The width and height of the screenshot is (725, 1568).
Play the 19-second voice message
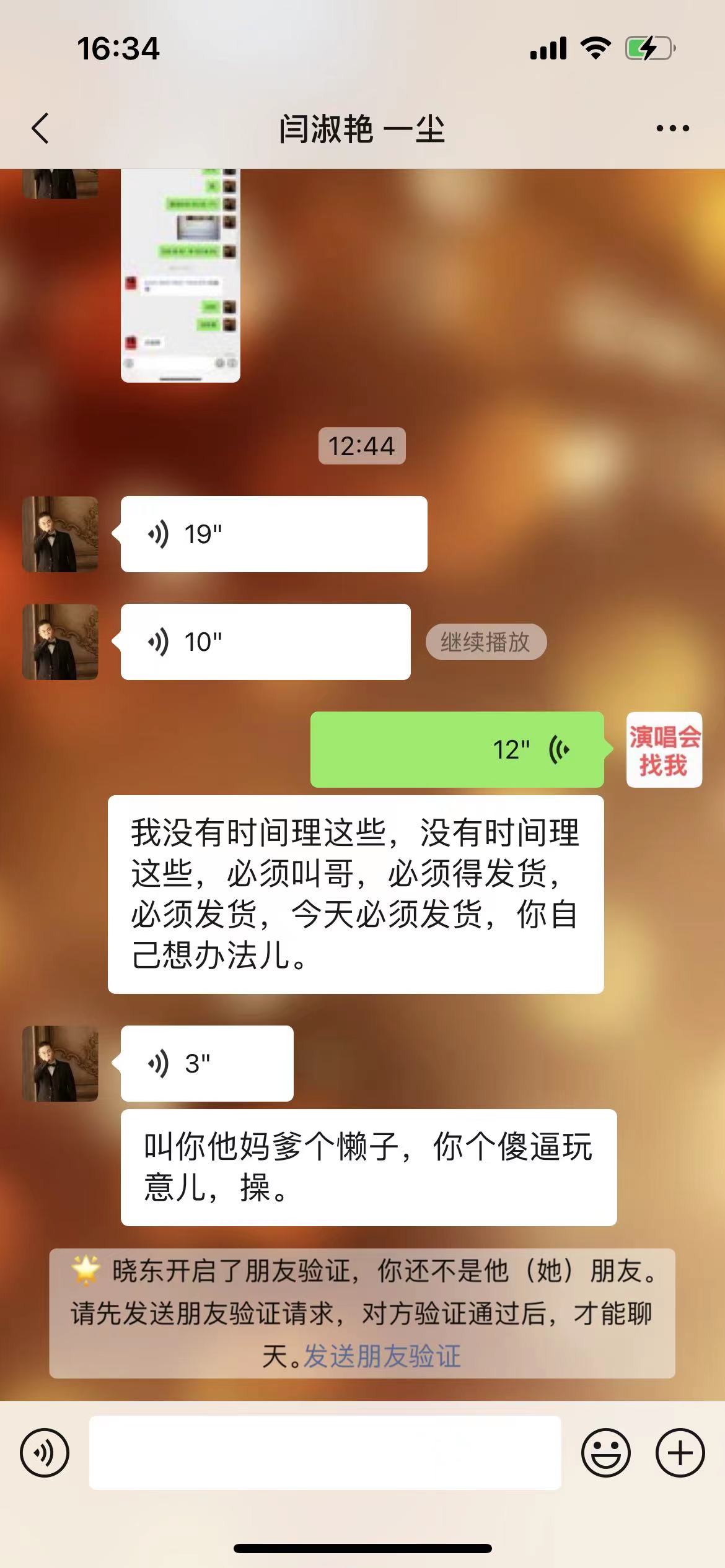point(274,534)
